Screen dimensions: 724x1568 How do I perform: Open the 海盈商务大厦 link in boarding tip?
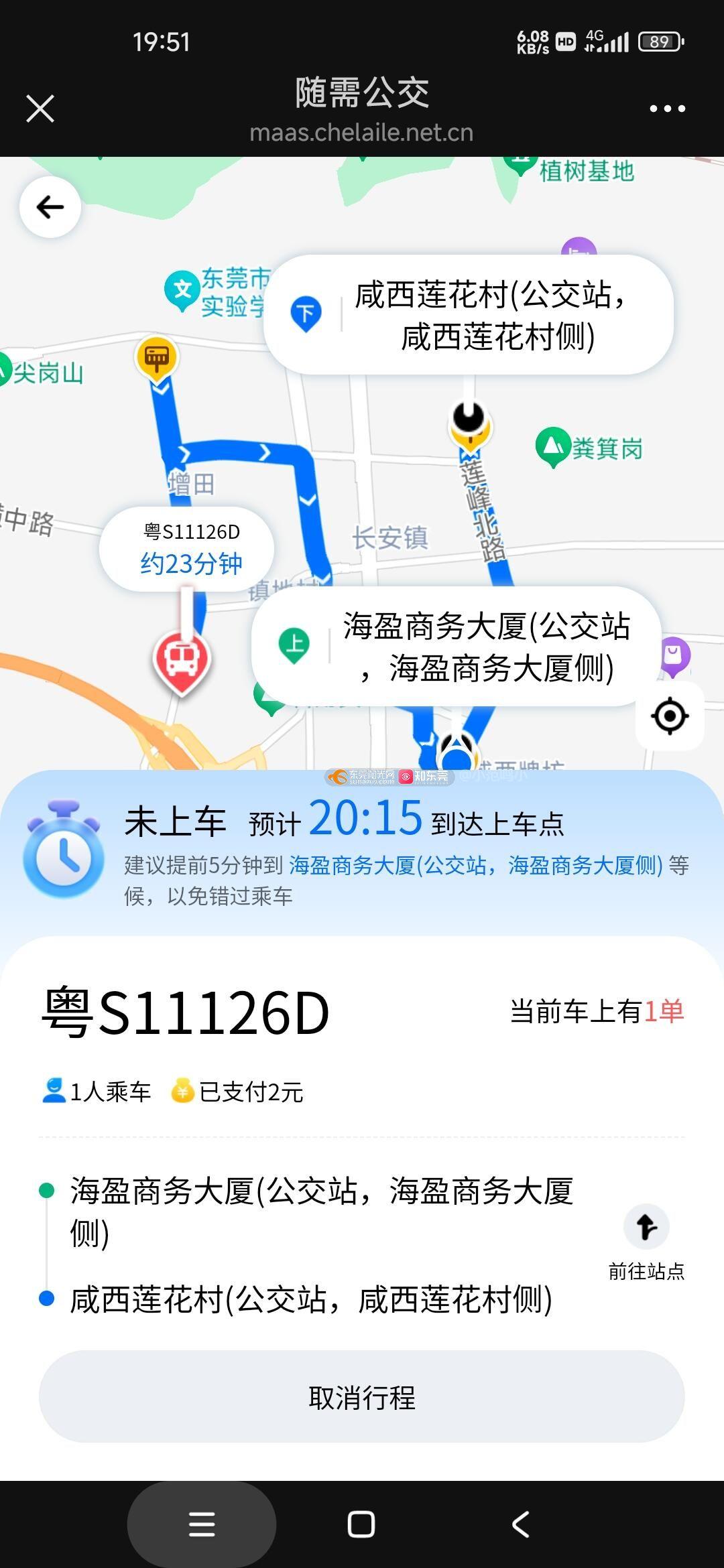476,866
